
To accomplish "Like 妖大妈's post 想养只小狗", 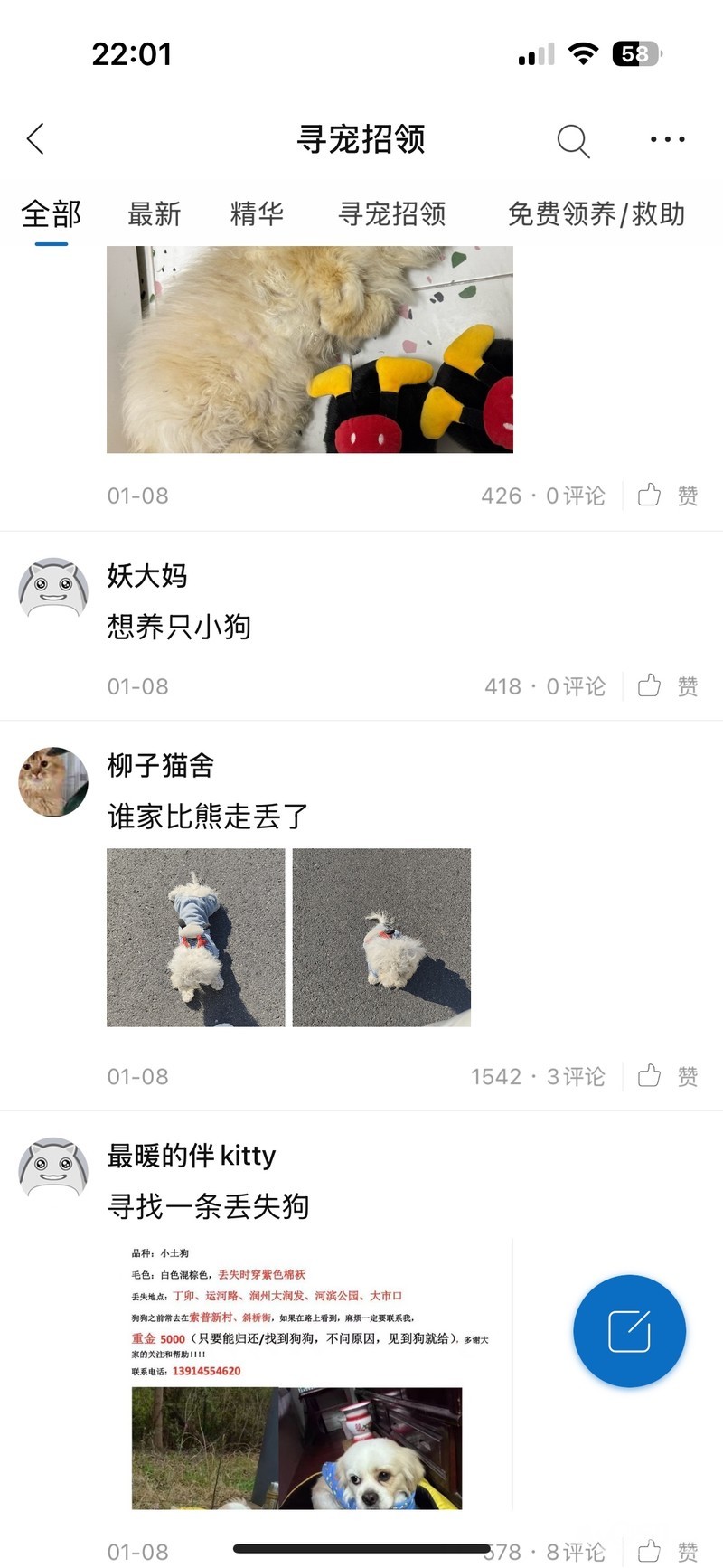I will click(x=667, y=686).
